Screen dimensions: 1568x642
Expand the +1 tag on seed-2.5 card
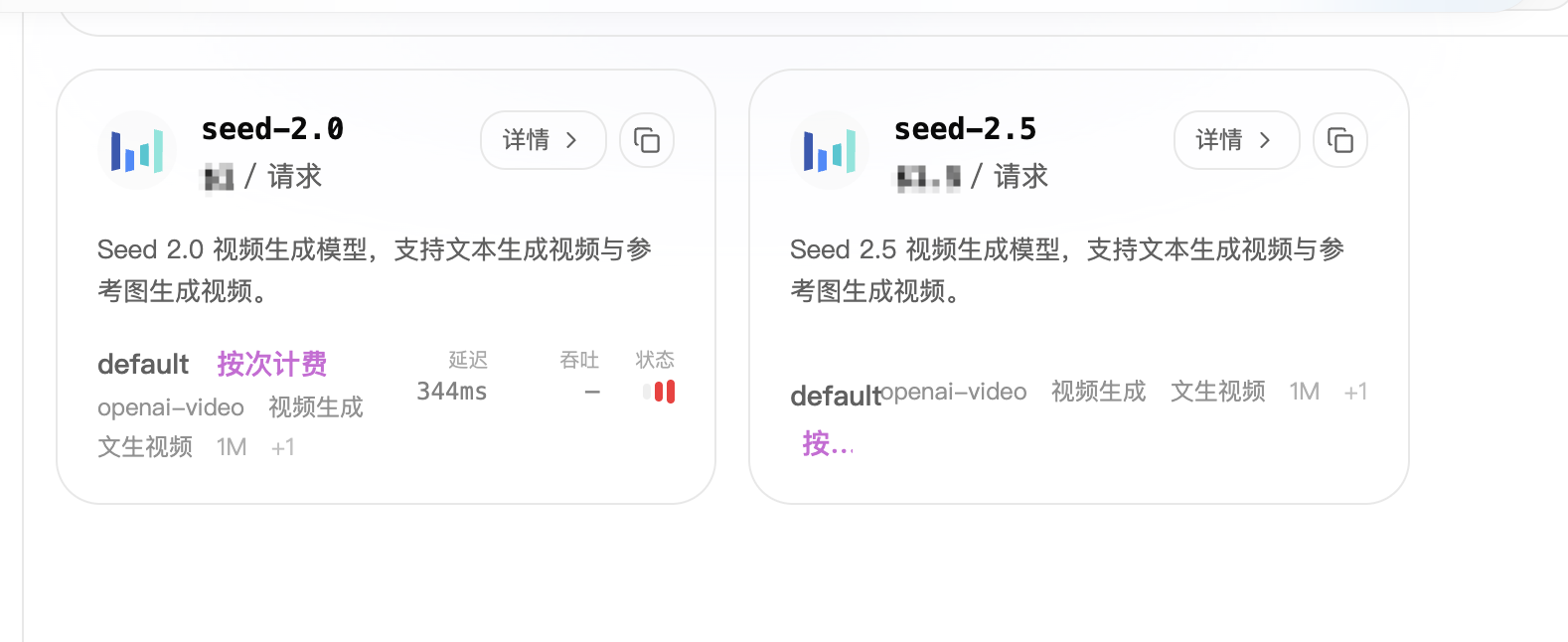[1355, 392]
